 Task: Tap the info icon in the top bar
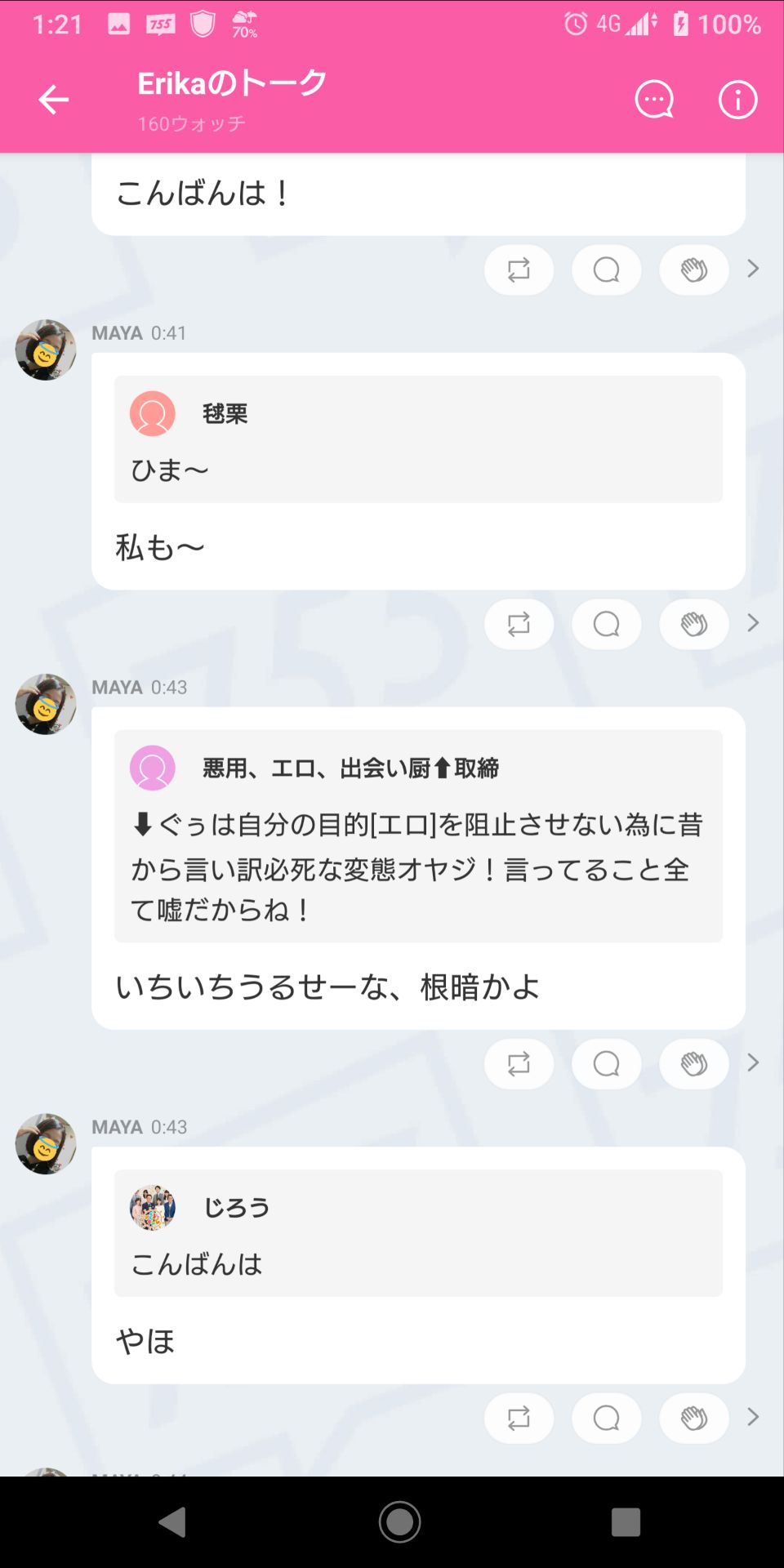click(736, 99)
